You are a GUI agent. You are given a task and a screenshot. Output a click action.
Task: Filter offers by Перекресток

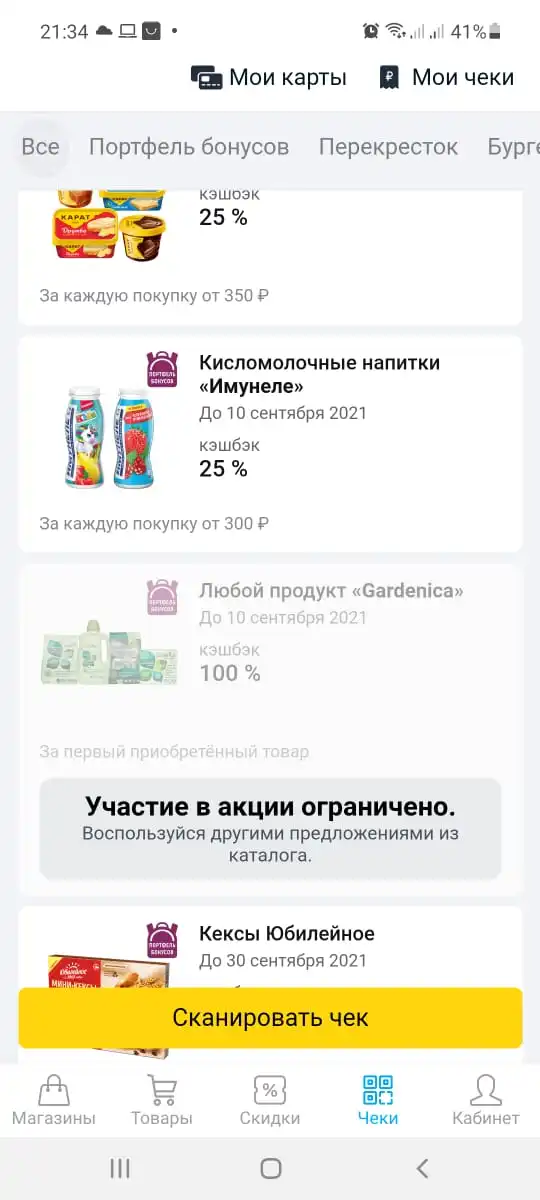pyautogui.click(x=388, y=147)
